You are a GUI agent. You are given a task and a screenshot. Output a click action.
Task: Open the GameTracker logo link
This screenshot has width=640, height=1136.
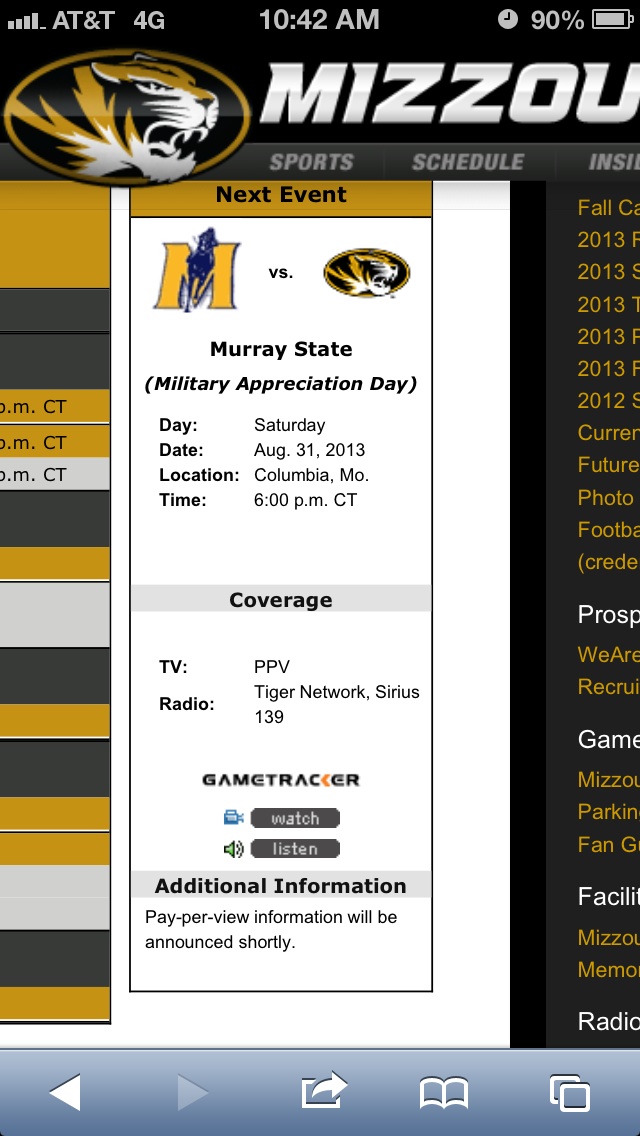click(280, 780)
